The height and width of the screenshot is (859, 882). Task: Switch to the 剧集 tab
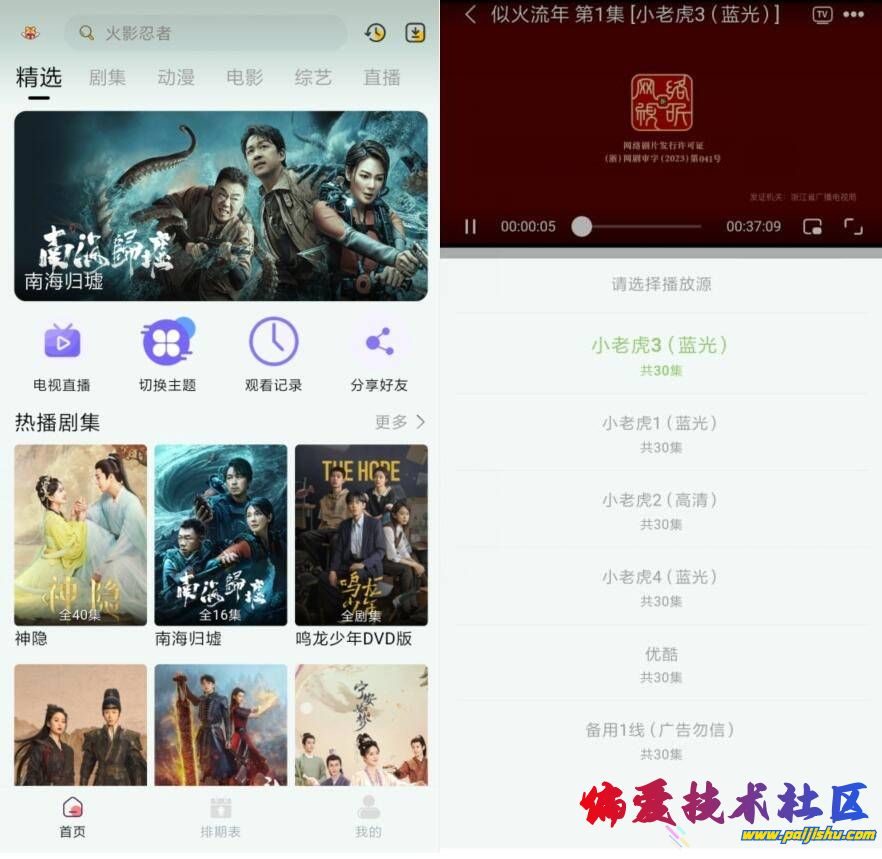[107, 77]
